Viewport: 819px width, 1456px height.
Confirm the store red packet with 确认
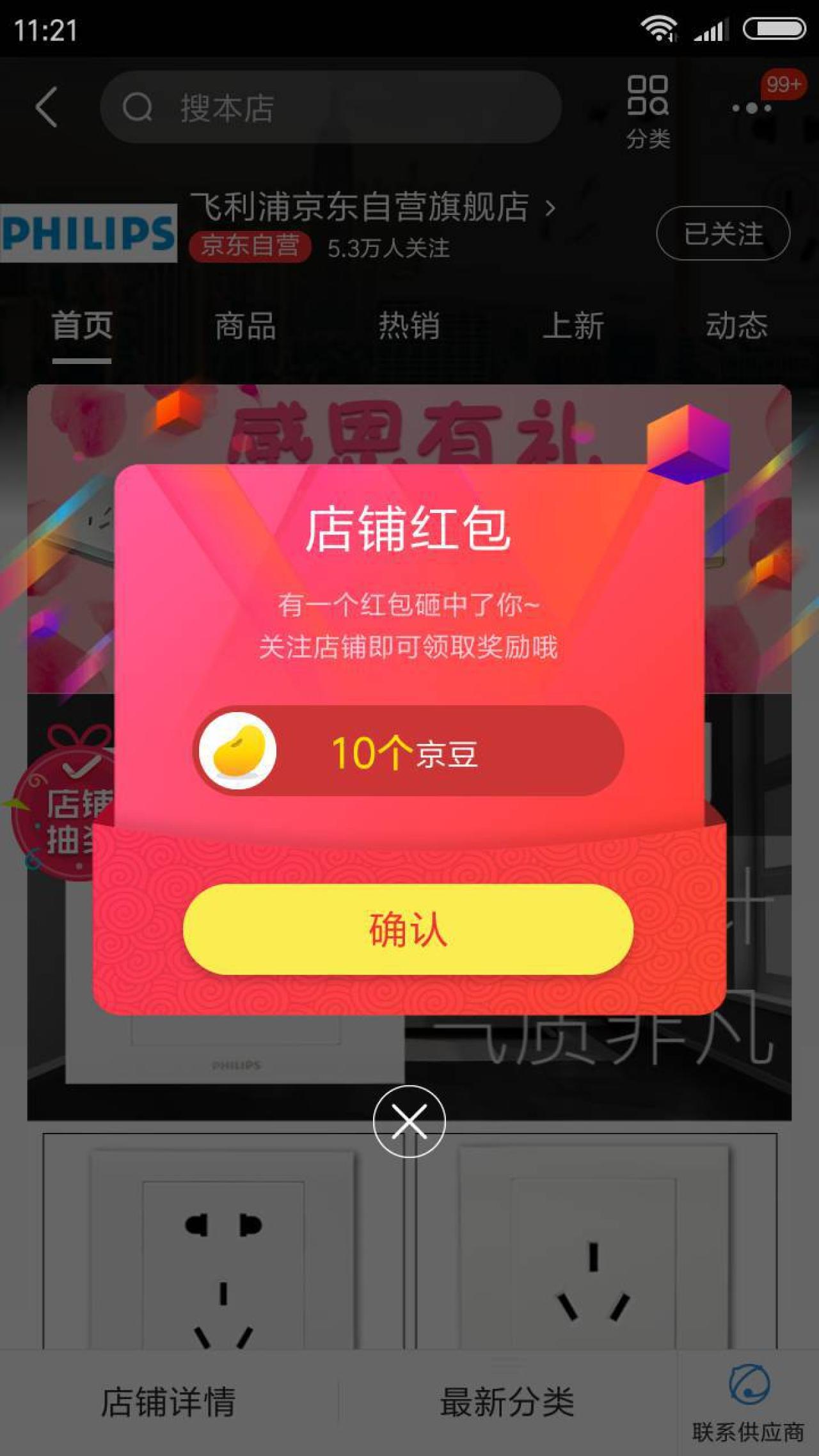click(x=408, y=929)
